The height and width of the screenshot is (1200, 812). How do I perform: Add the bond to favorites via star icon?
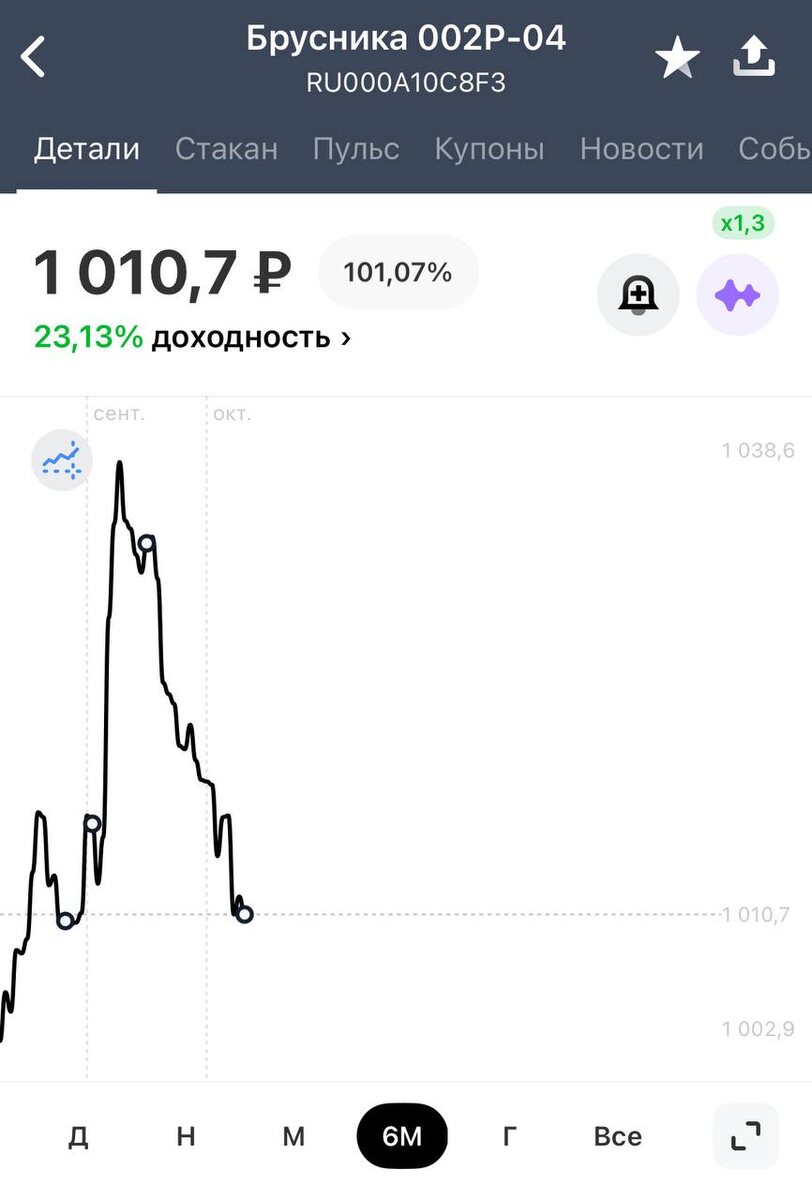(678, 57)
